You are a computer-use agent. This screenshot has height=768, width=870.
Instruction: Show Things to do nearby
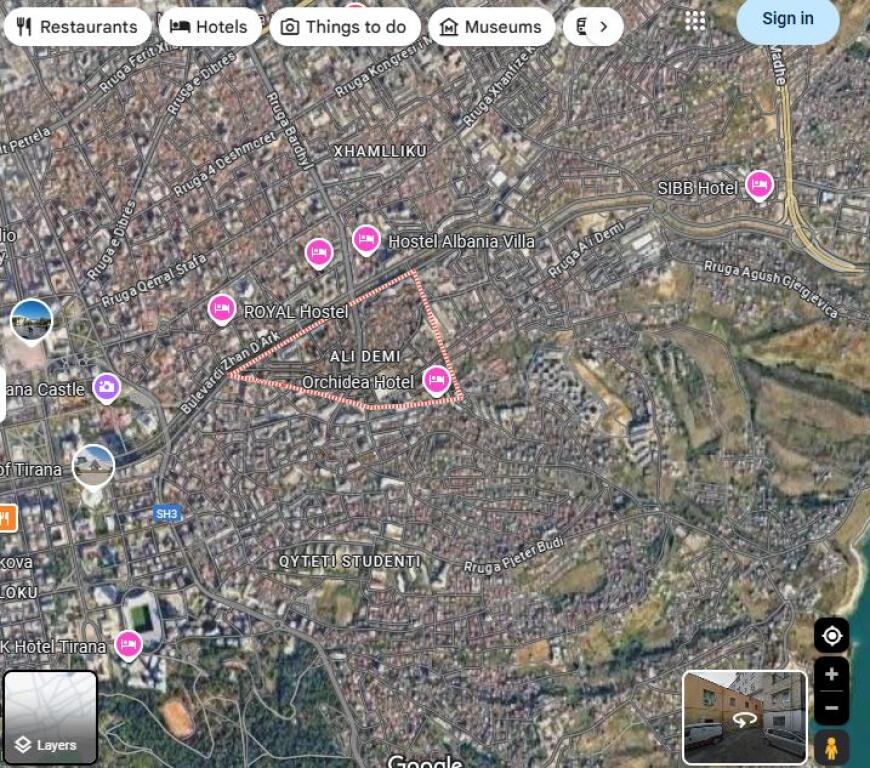point(344,27)
